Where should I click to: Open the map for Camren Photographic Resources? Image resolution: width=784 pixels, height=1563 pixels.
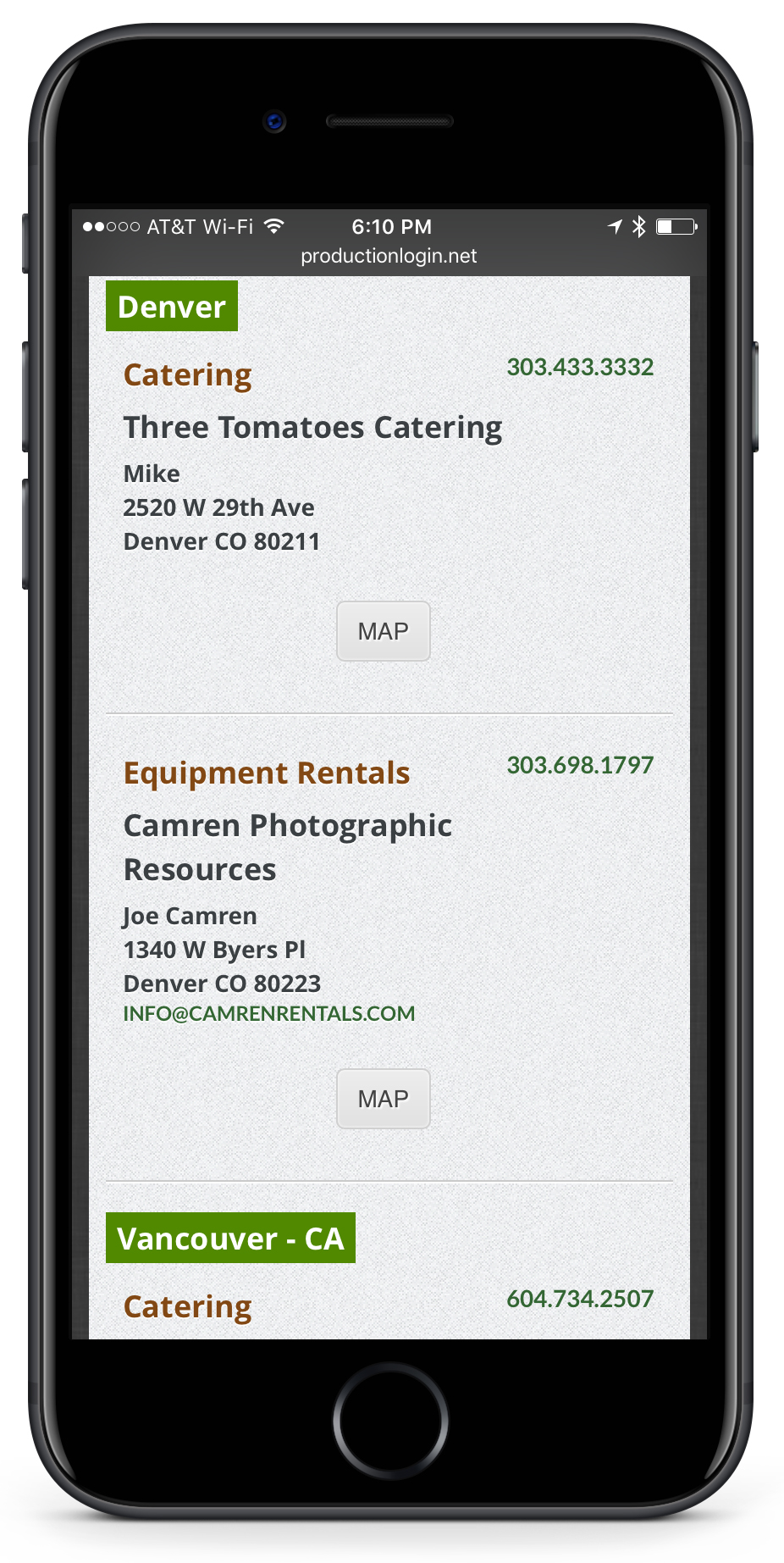[x=383, y=1099]
